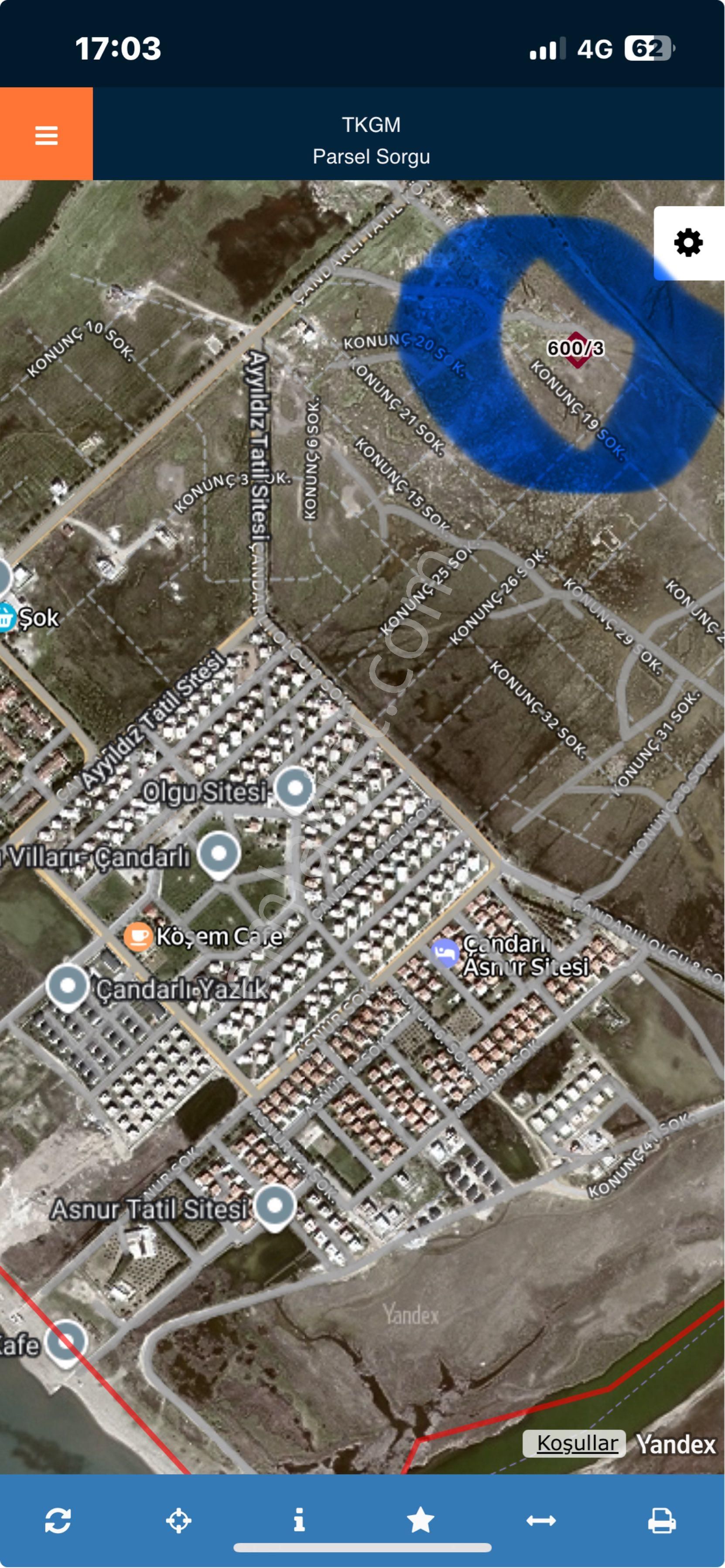Print the map with printer icon

pyautogui.click(x=661, y=1520)
